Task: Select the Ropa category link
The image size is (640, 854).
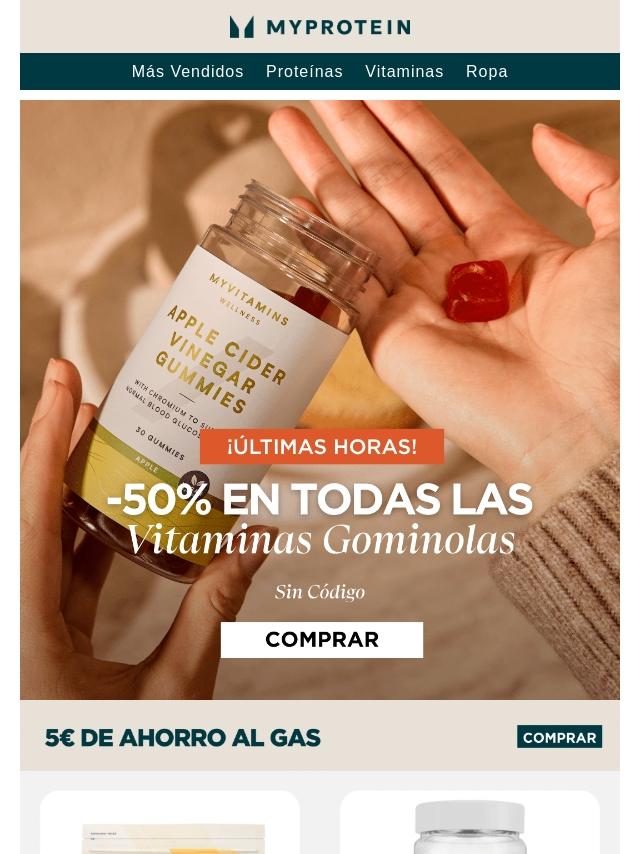Action: [487, 72]
